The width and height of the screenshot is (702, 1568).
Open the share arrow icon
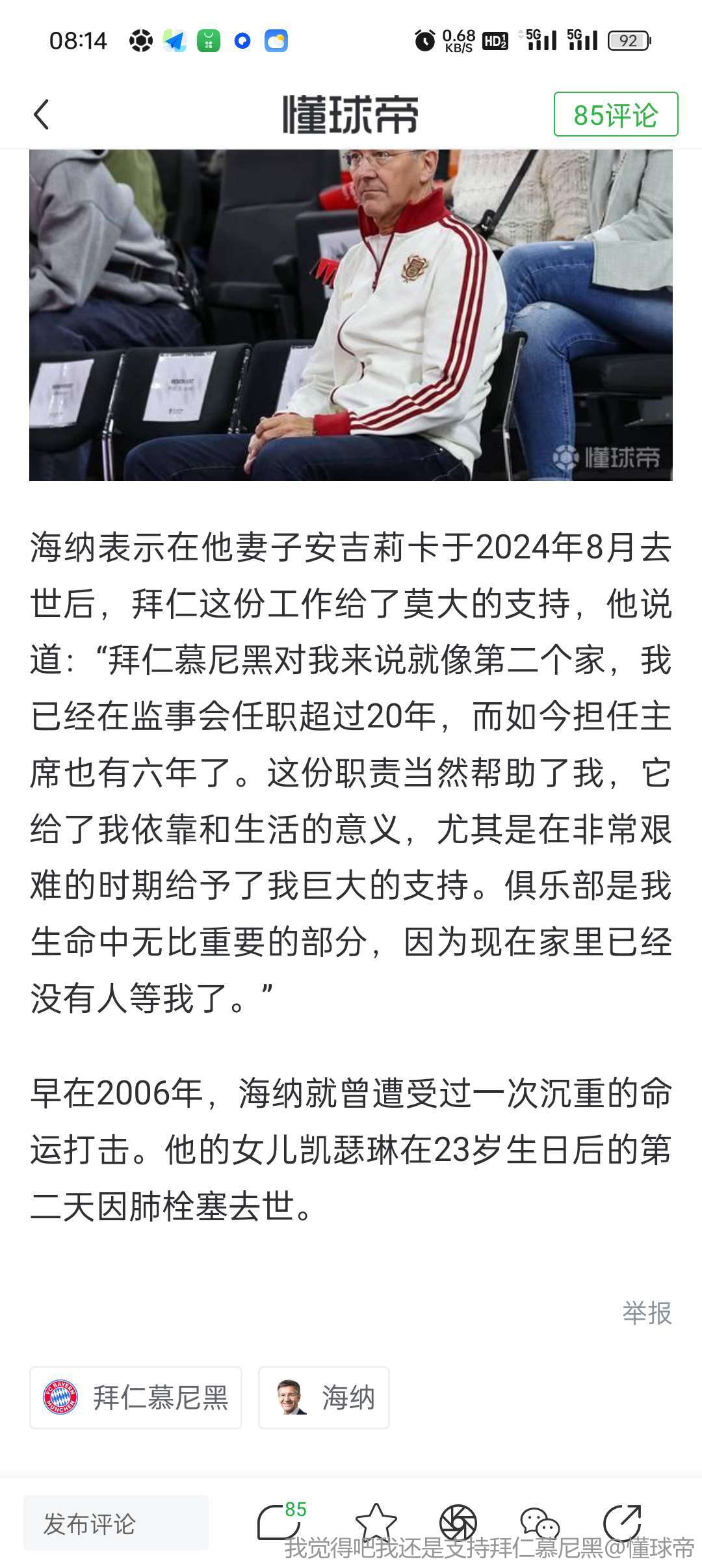pos(622,1522)
